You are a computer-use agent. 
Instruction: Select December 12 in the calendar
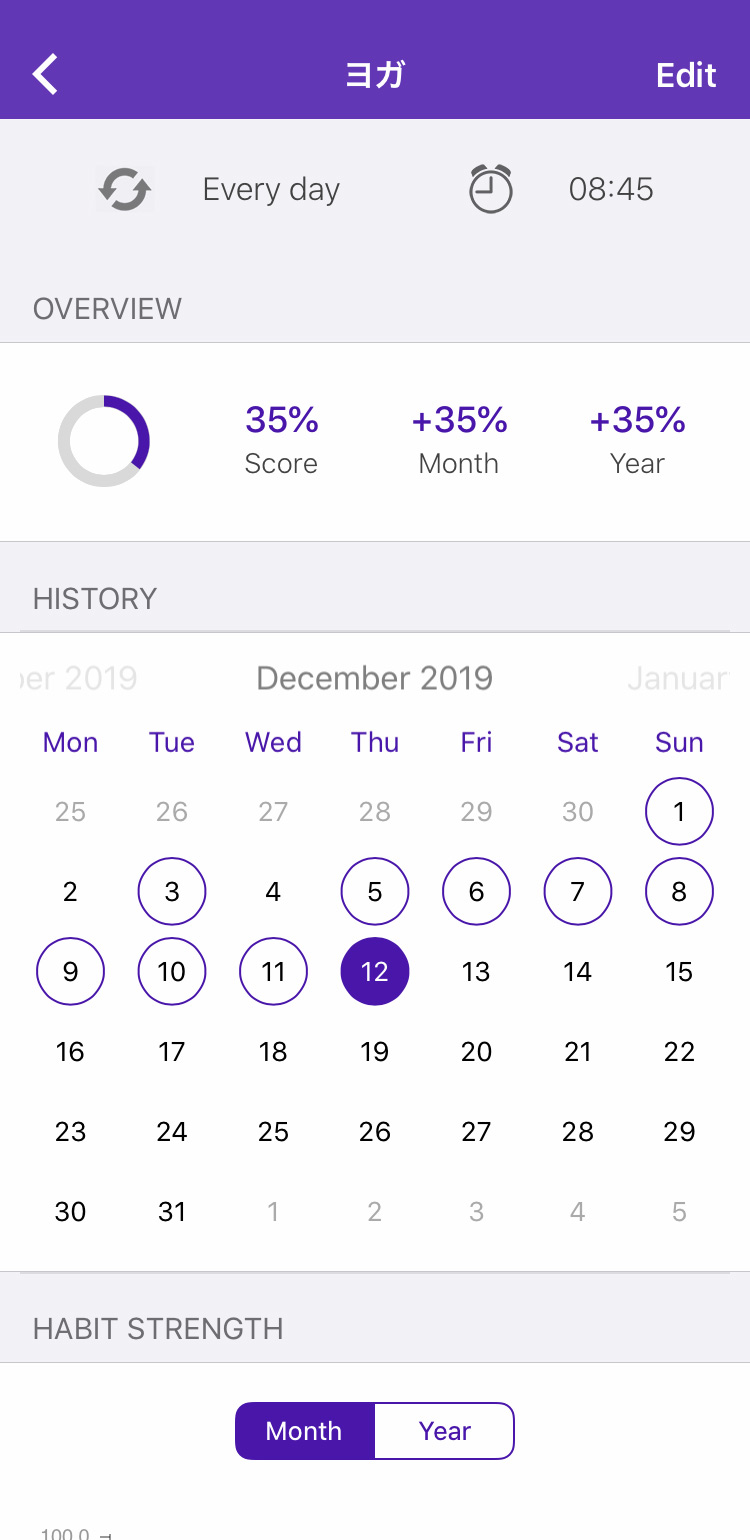point(375,971)
